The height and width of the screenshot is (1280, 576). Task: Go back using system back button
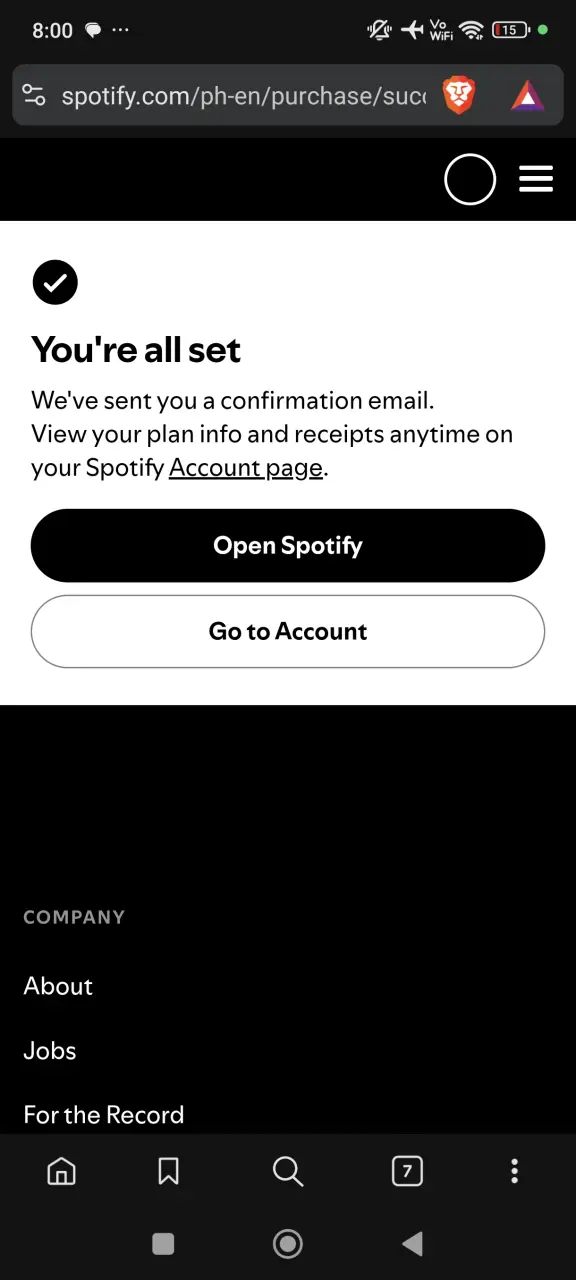pos(412,1243)
